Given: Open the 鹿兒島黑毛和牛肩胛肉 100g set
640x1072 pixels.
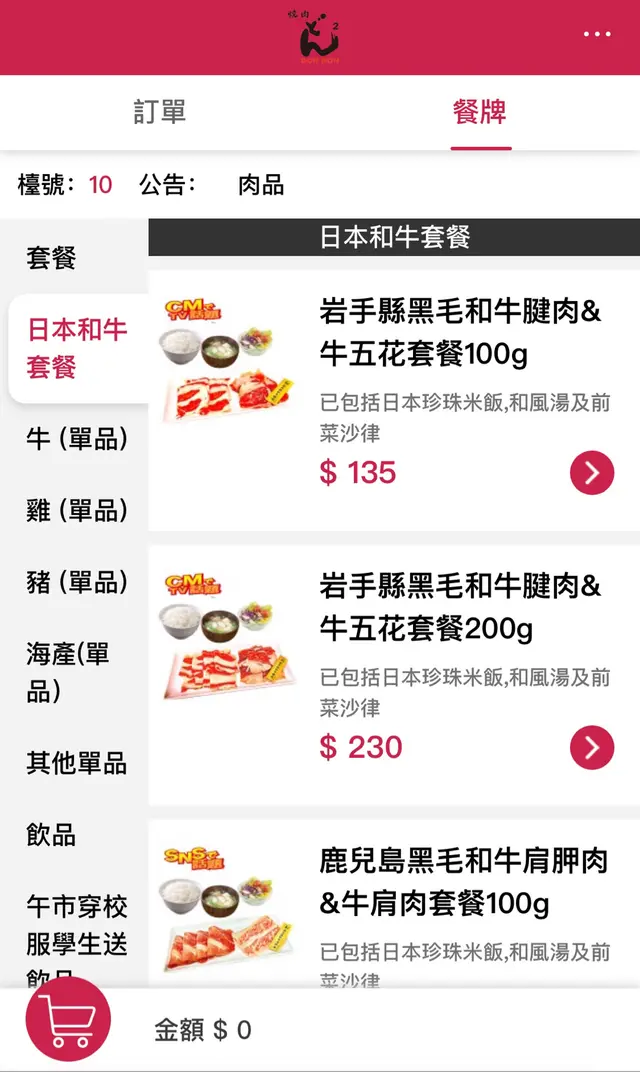Looking at the screenshot, I should click(464, 882).
